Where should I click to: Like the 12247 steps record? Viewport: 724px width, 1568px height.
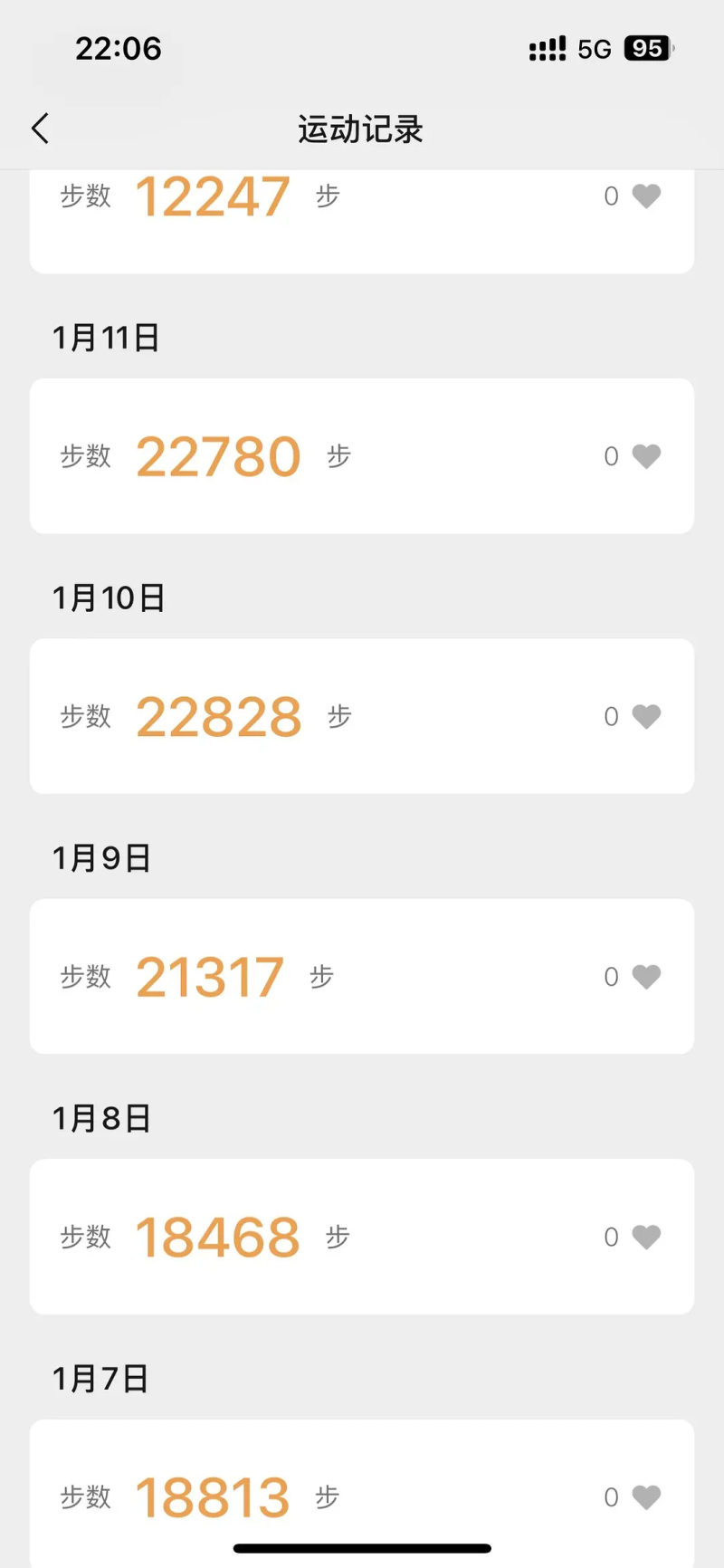click(646, 196)
